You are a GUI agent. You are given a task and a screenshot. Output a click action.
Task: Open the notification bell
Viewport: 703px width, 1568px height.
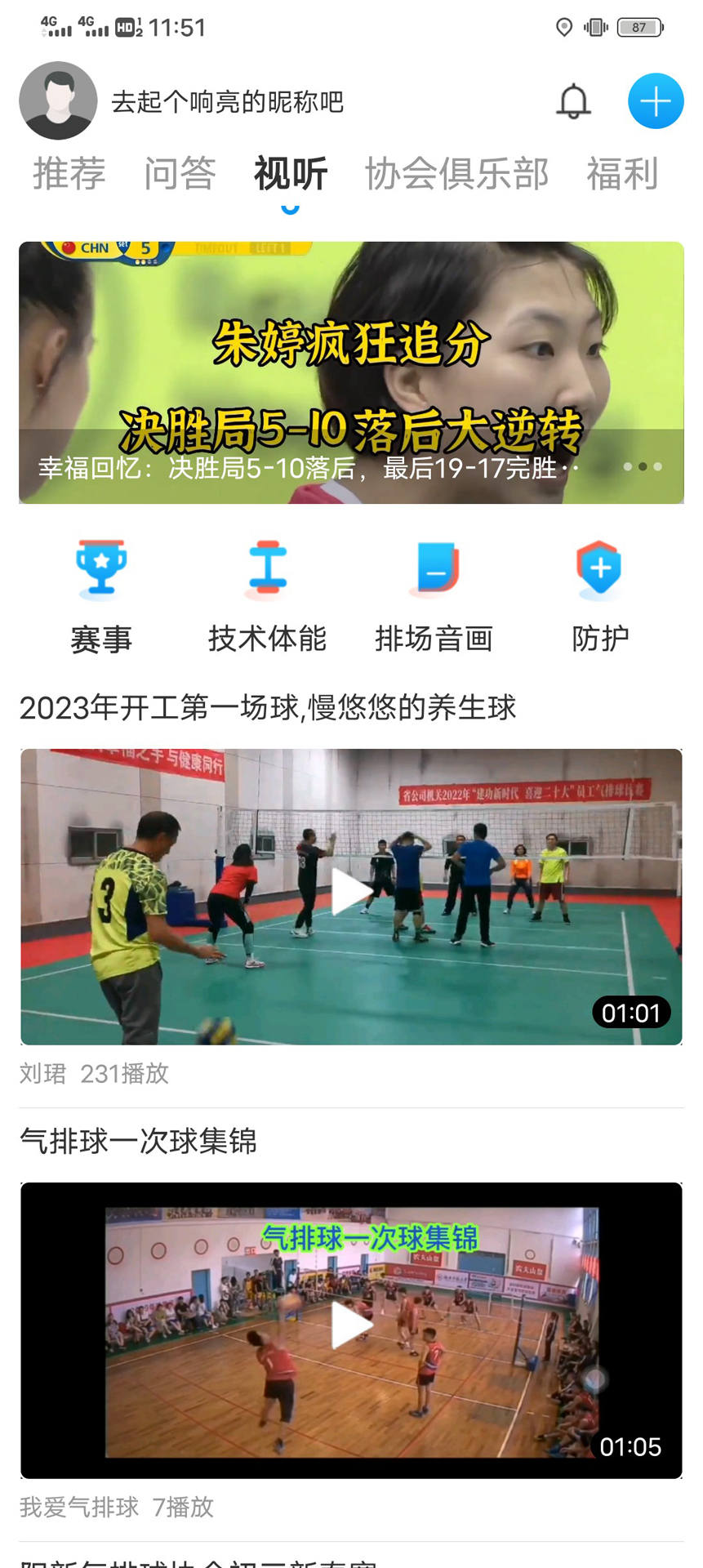click(x=574, y=100)
